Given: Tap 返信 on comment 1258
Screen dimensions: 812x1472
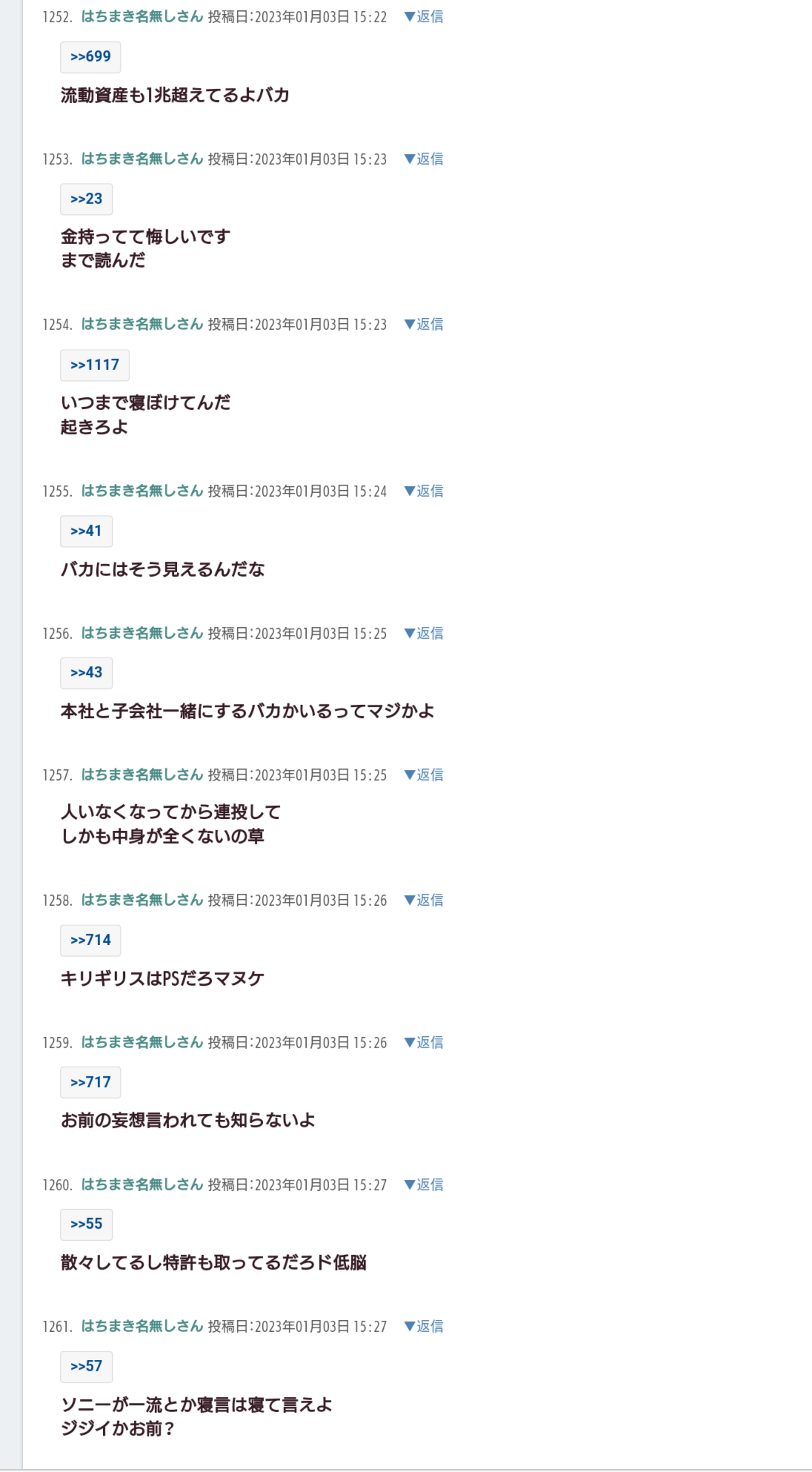Looking at the screenshot, I should tap(424, 901).
